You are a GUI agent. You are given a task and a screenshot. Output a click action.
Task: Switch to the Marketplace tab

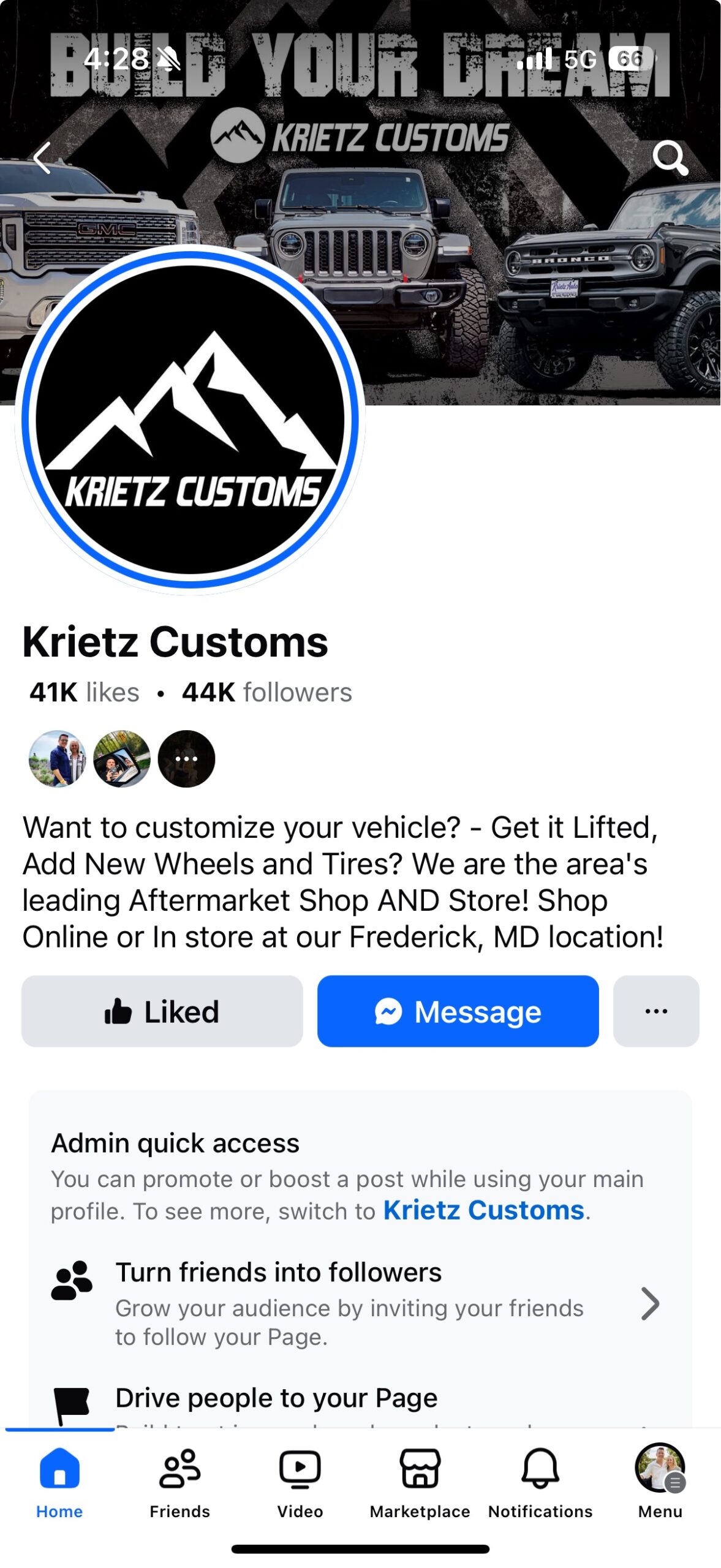pos(420,1482)
